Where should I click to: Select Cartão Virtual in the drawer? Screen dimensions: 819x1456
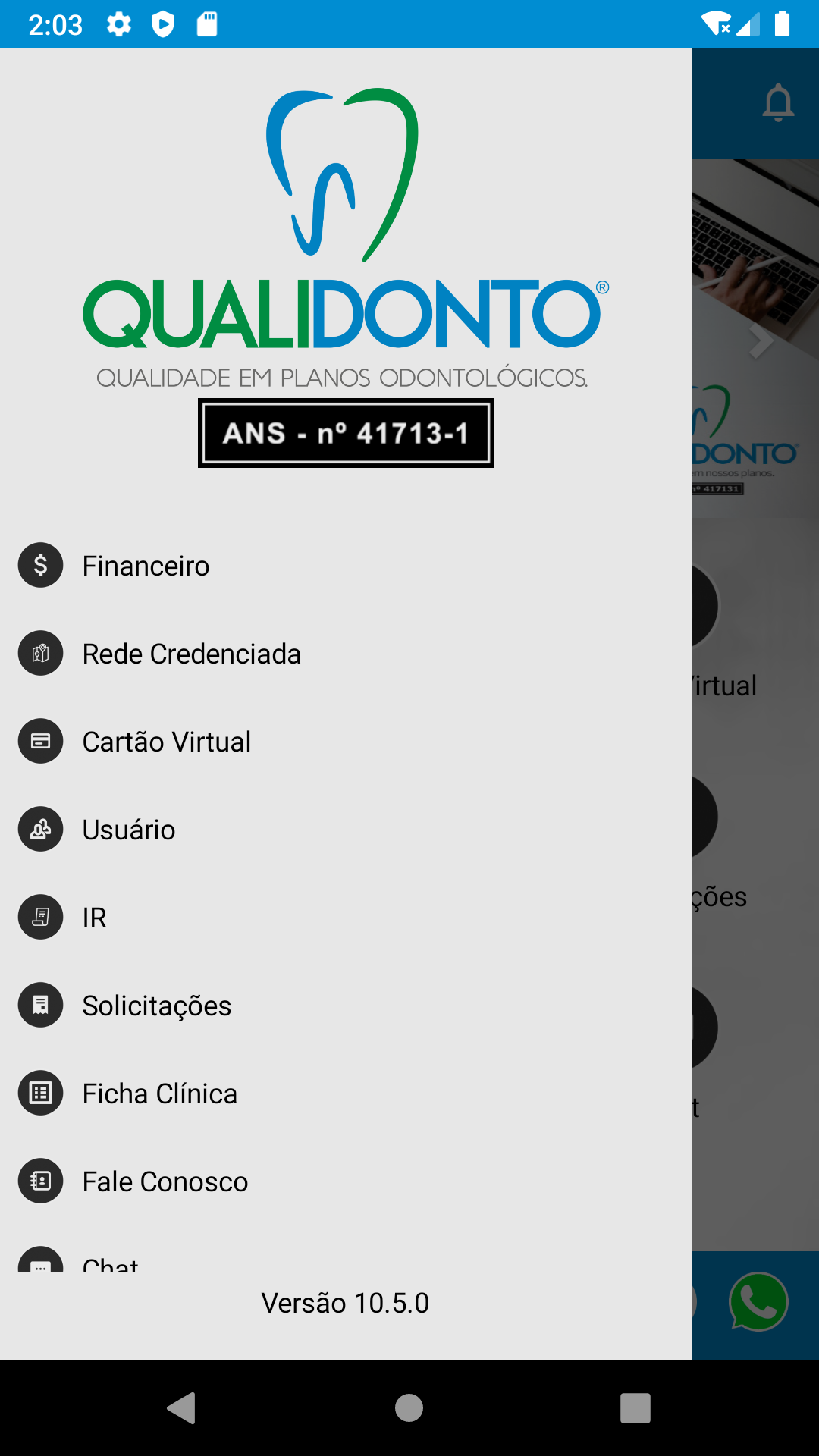point(166,742)
